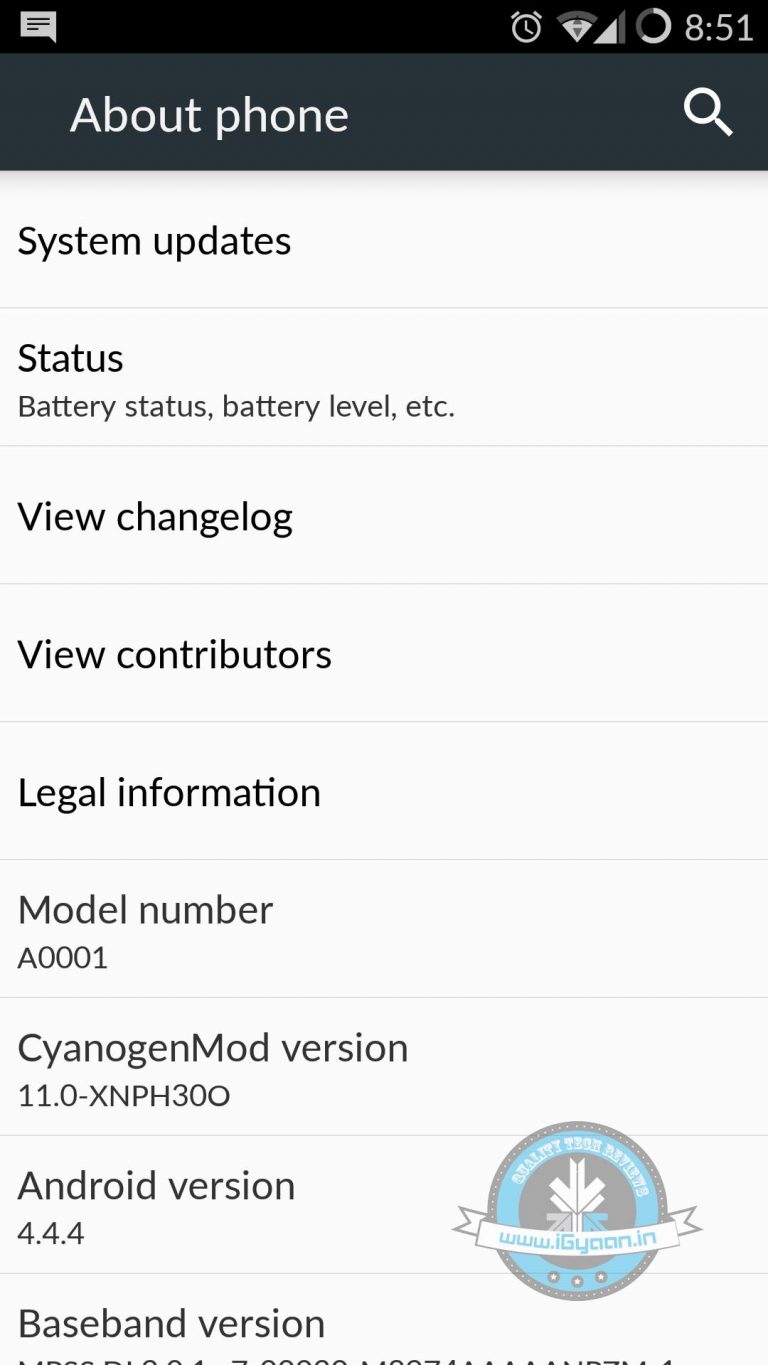Tap the CyanogenMod version row
Viewport: 768px width, 1365px height.
384,1068
